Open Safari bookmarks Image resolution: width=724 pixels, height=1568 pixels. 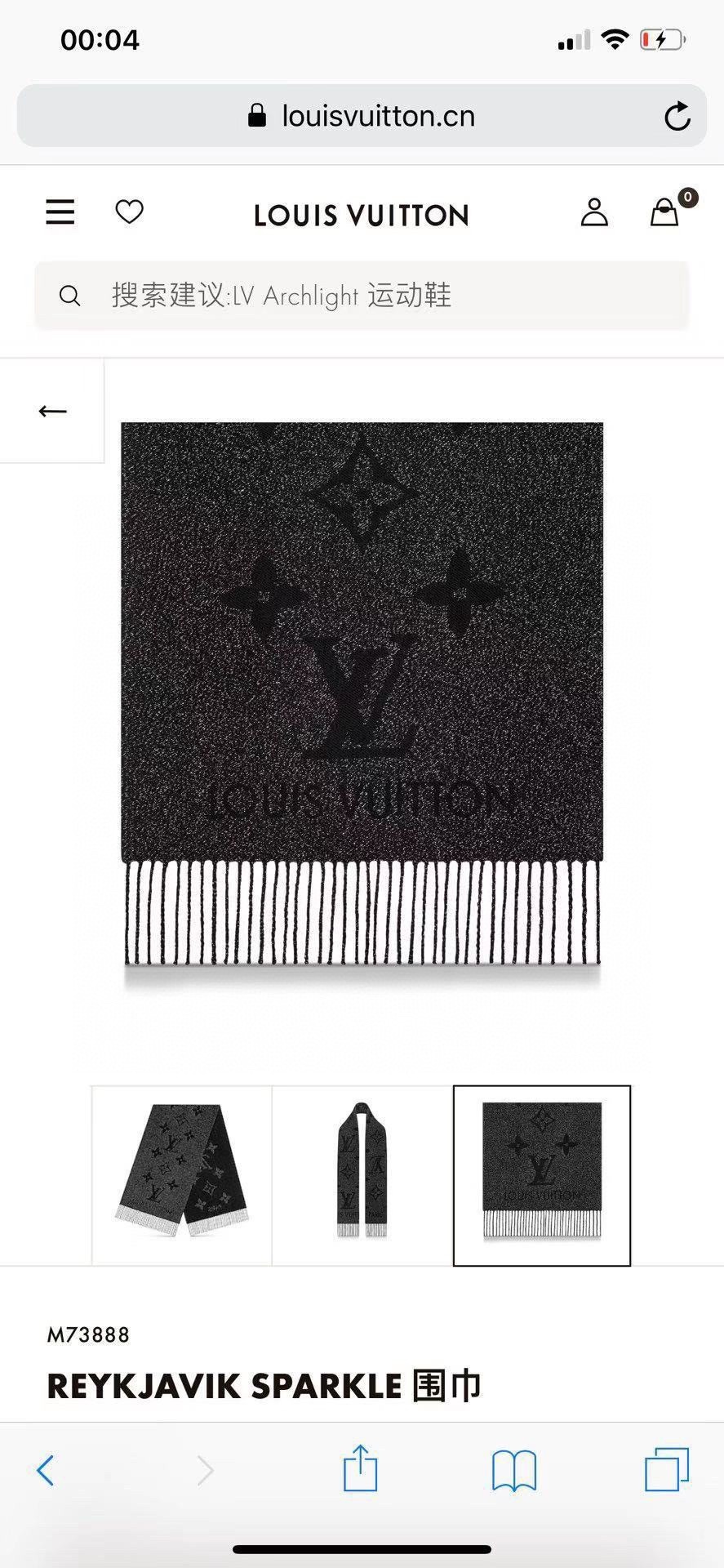pyautogui.click(x=513, y=1470)
